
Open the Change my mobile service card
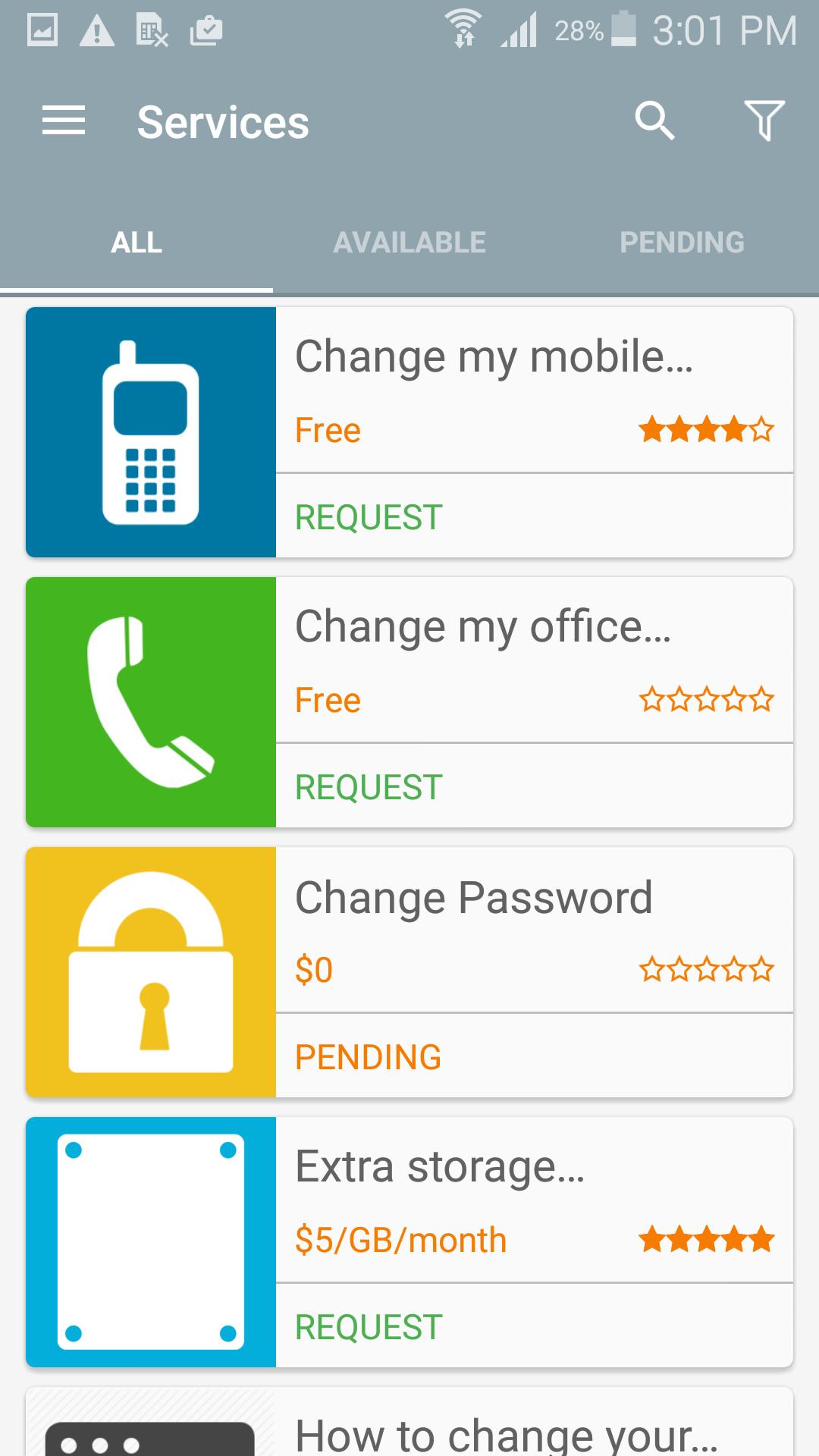[493, 358]
